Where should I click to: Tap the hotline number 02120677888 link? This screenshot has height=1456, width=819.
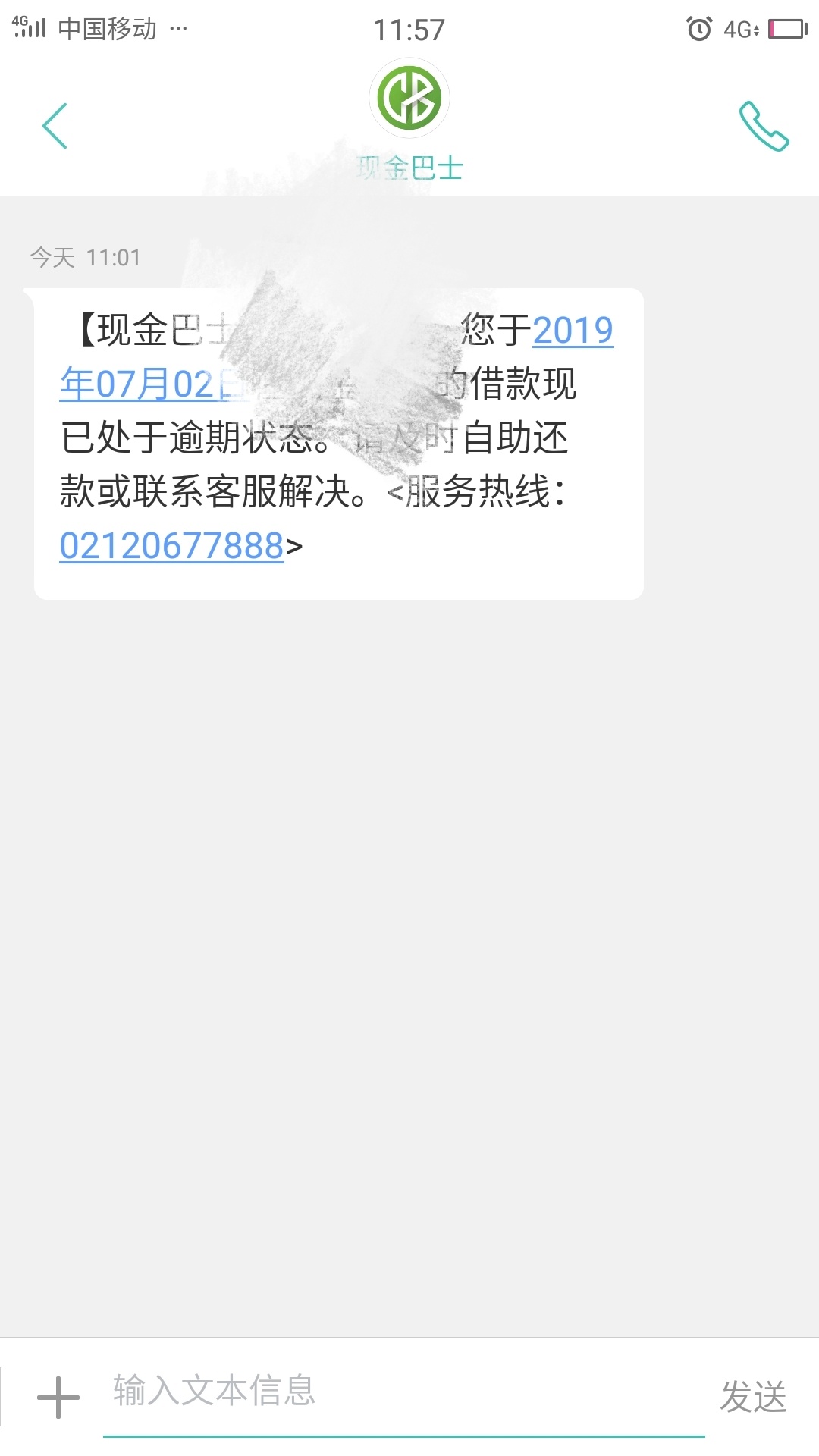(x=172, y=546)
